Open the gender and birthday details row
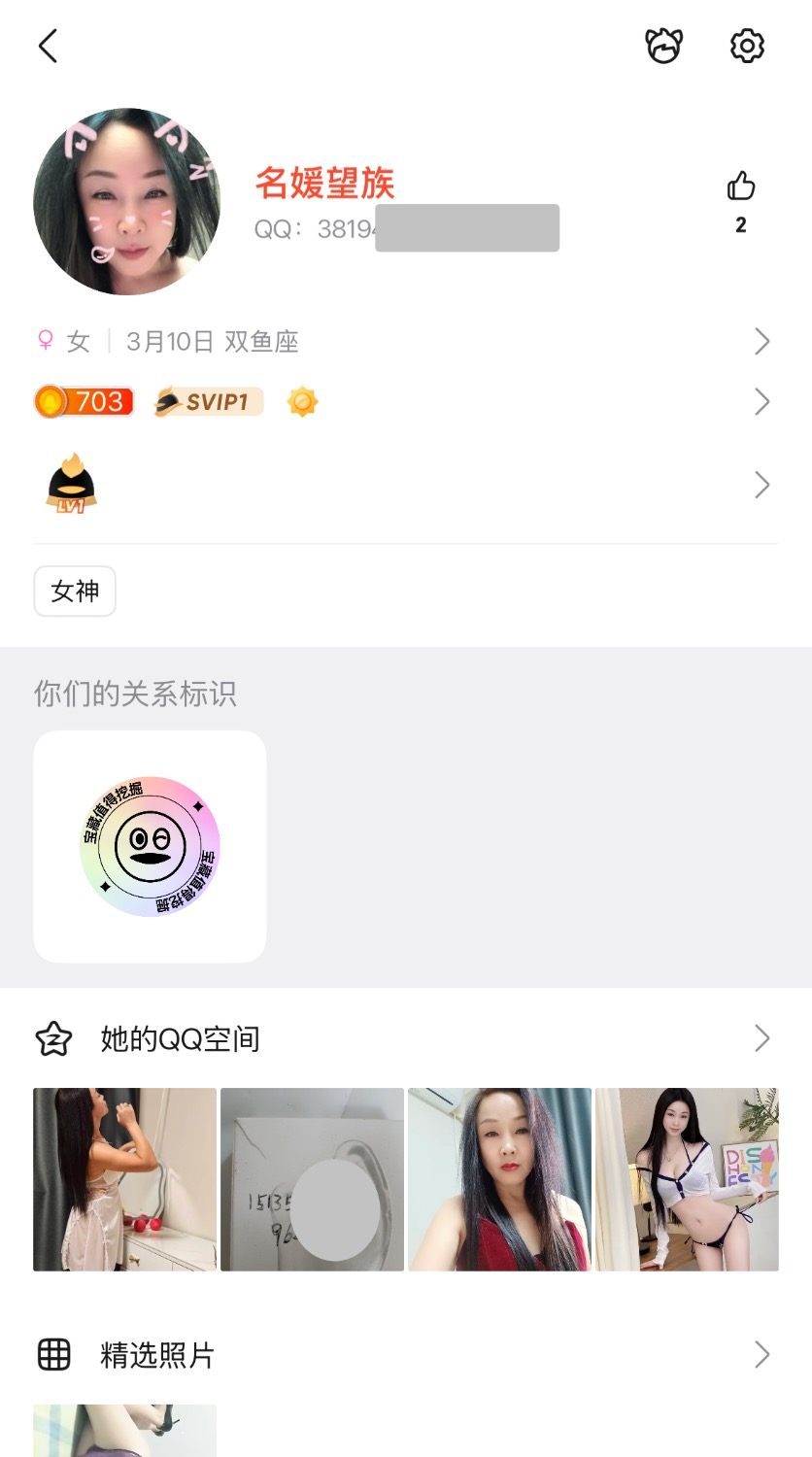 click(405, 342)
